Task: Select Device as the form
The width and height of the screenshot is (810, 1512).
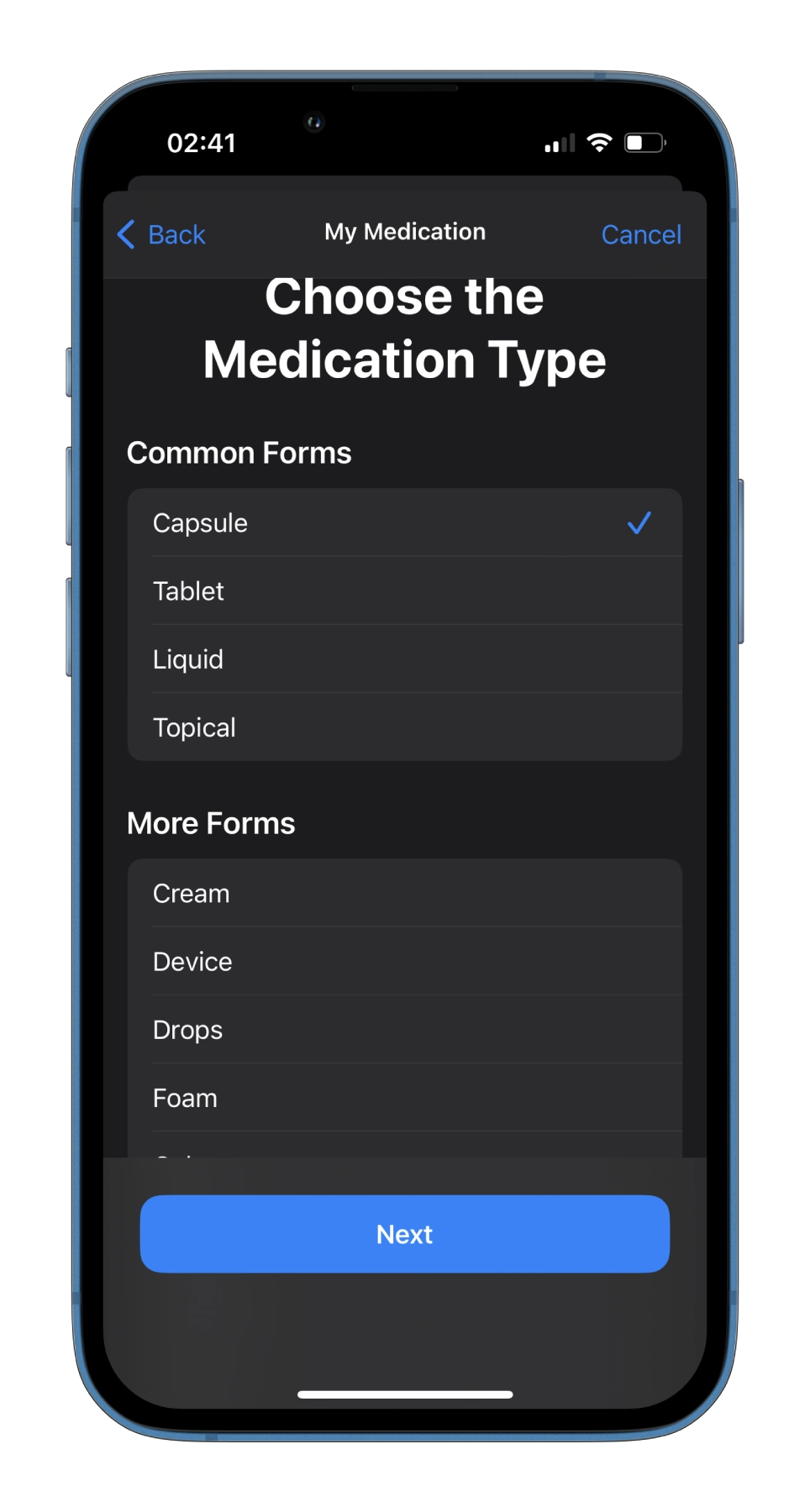Action: [404, 961]
